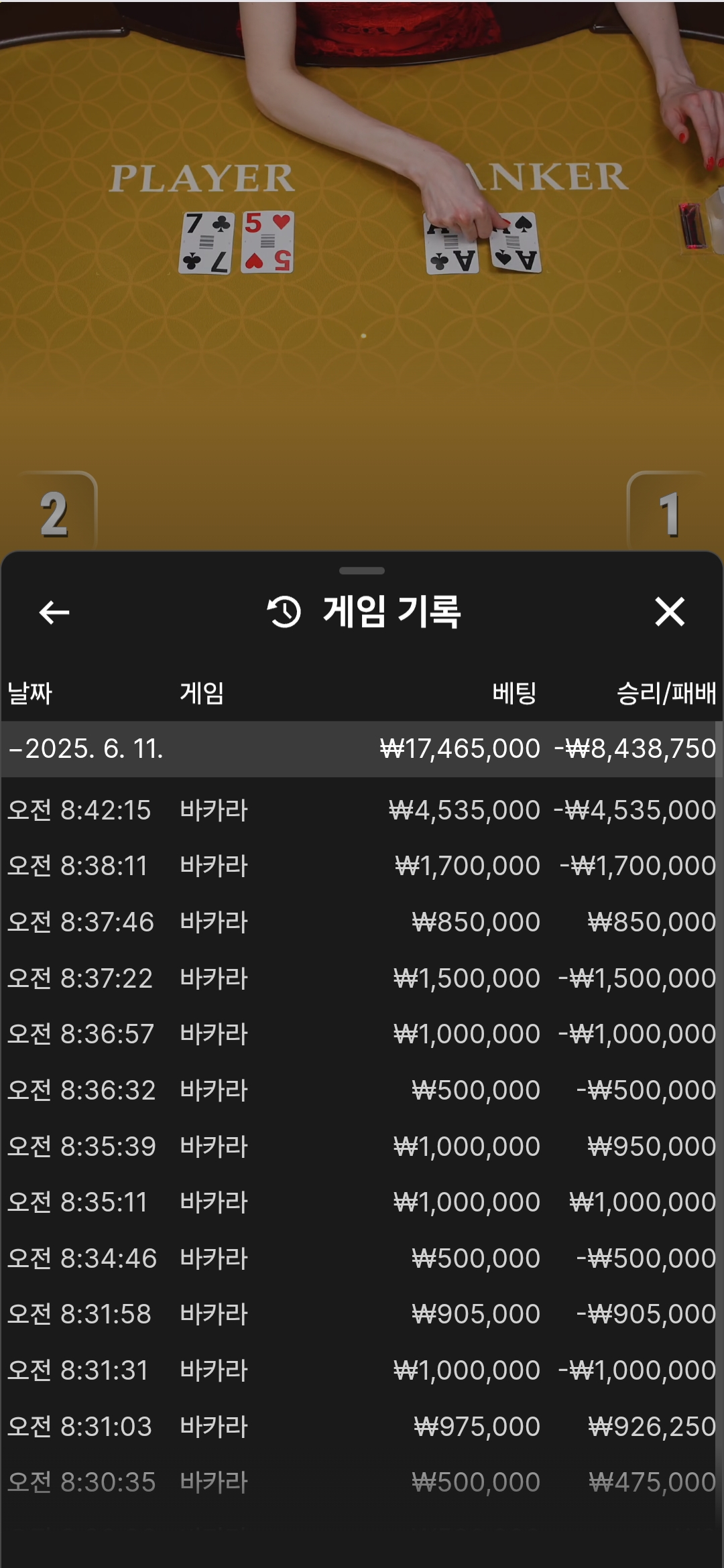Select the 오전 8:37:22 바카라 entry
This screenshot has width=724, height=1568.
click(x=362, y=978)
